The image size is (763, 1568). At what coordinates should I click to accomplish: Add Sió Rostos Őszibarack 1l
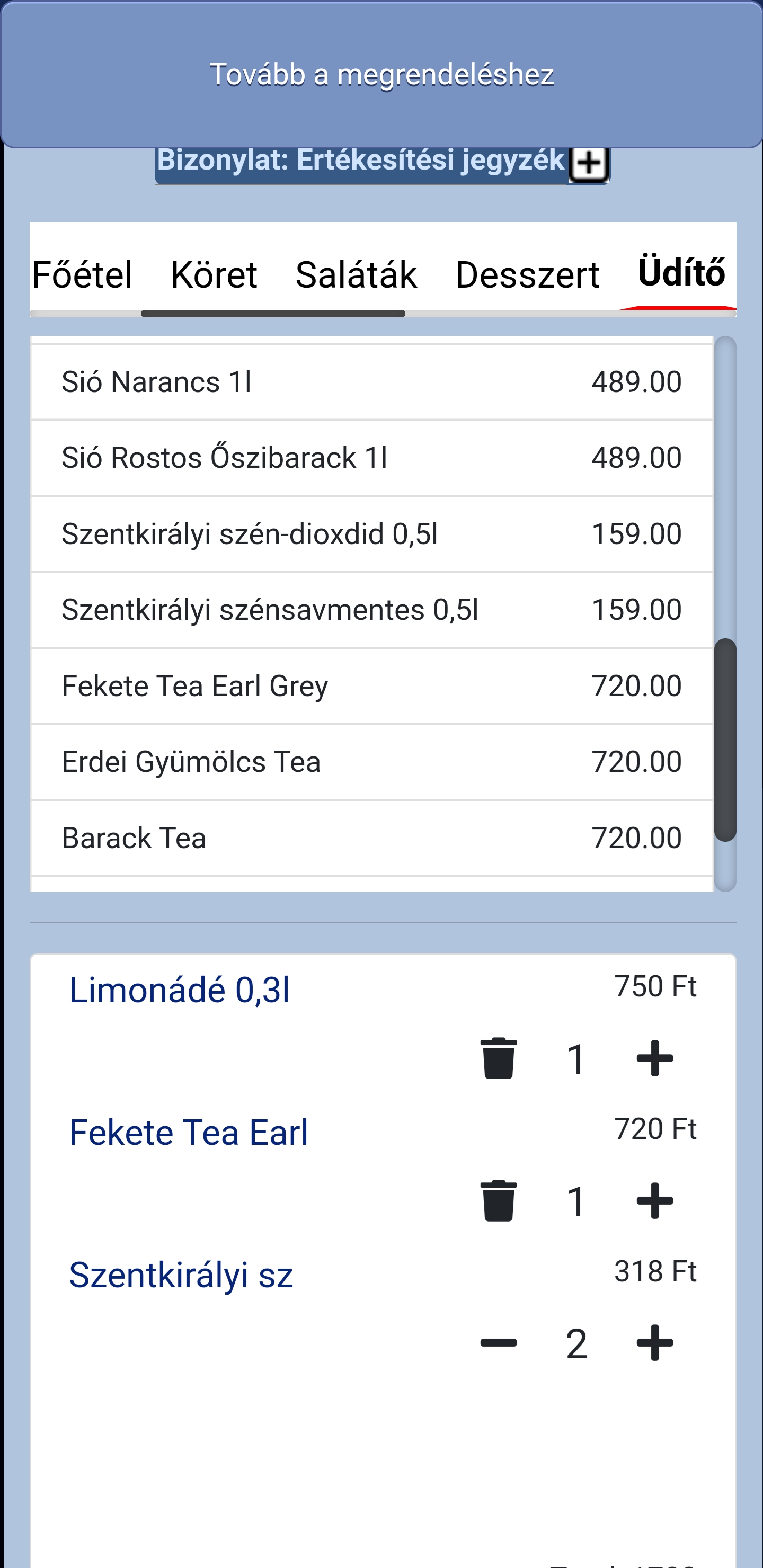click(x=371, y=458)
